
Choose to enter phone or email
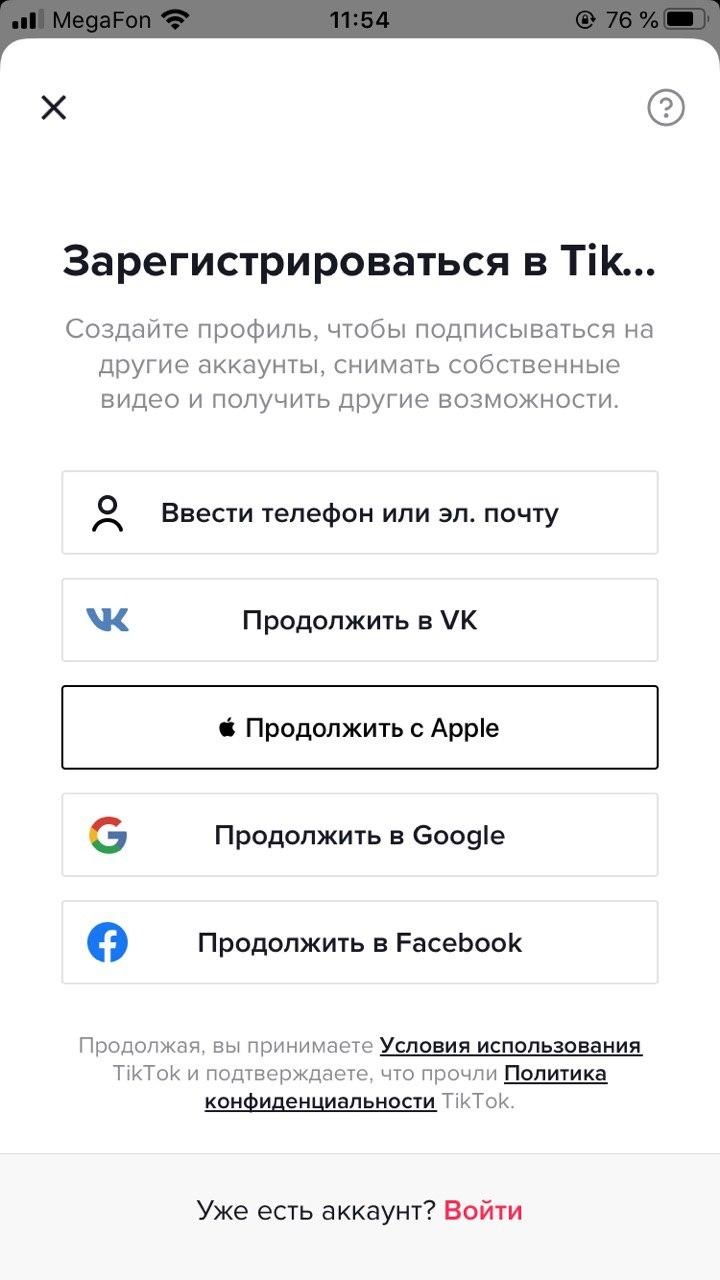(360, 513)
